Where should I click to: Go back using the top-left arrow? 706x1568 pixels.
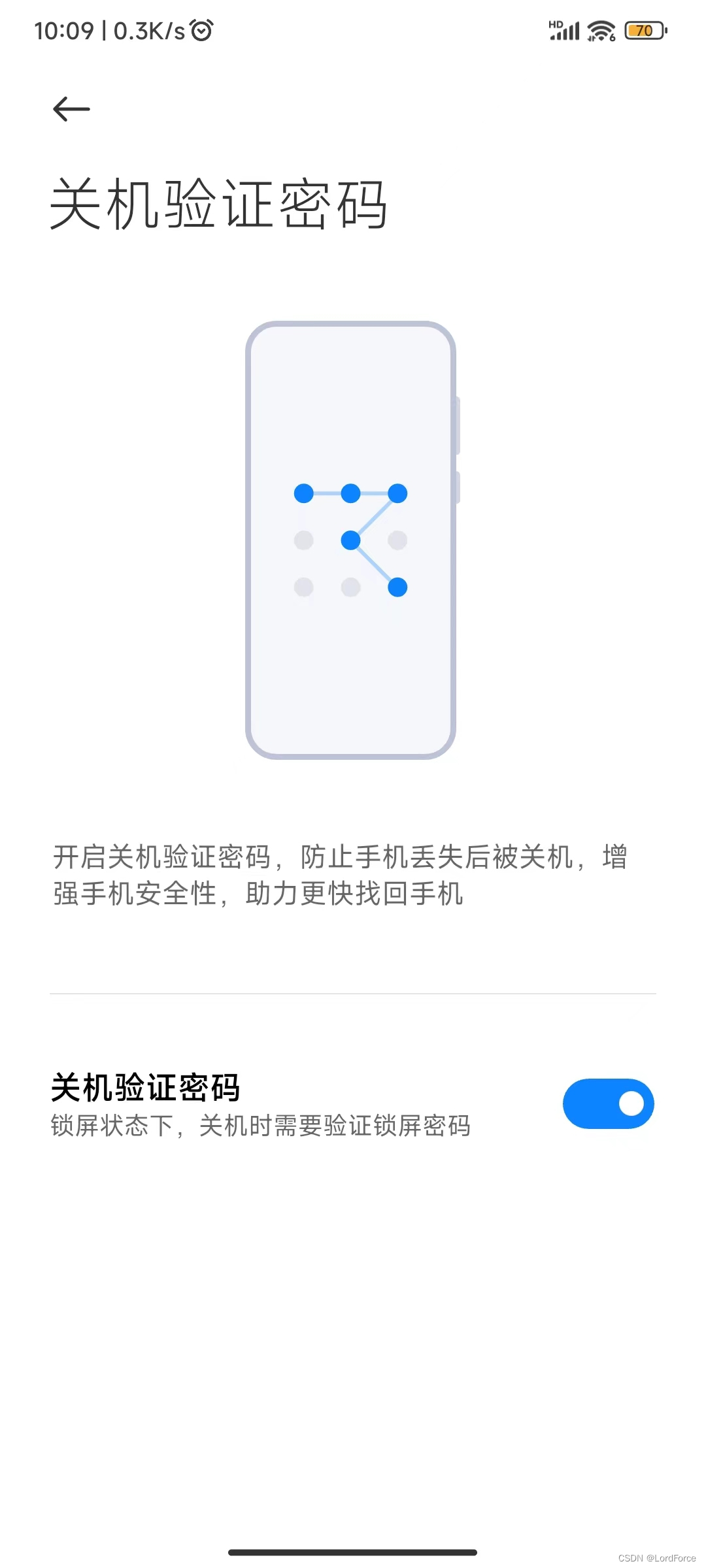pos(71,109)
